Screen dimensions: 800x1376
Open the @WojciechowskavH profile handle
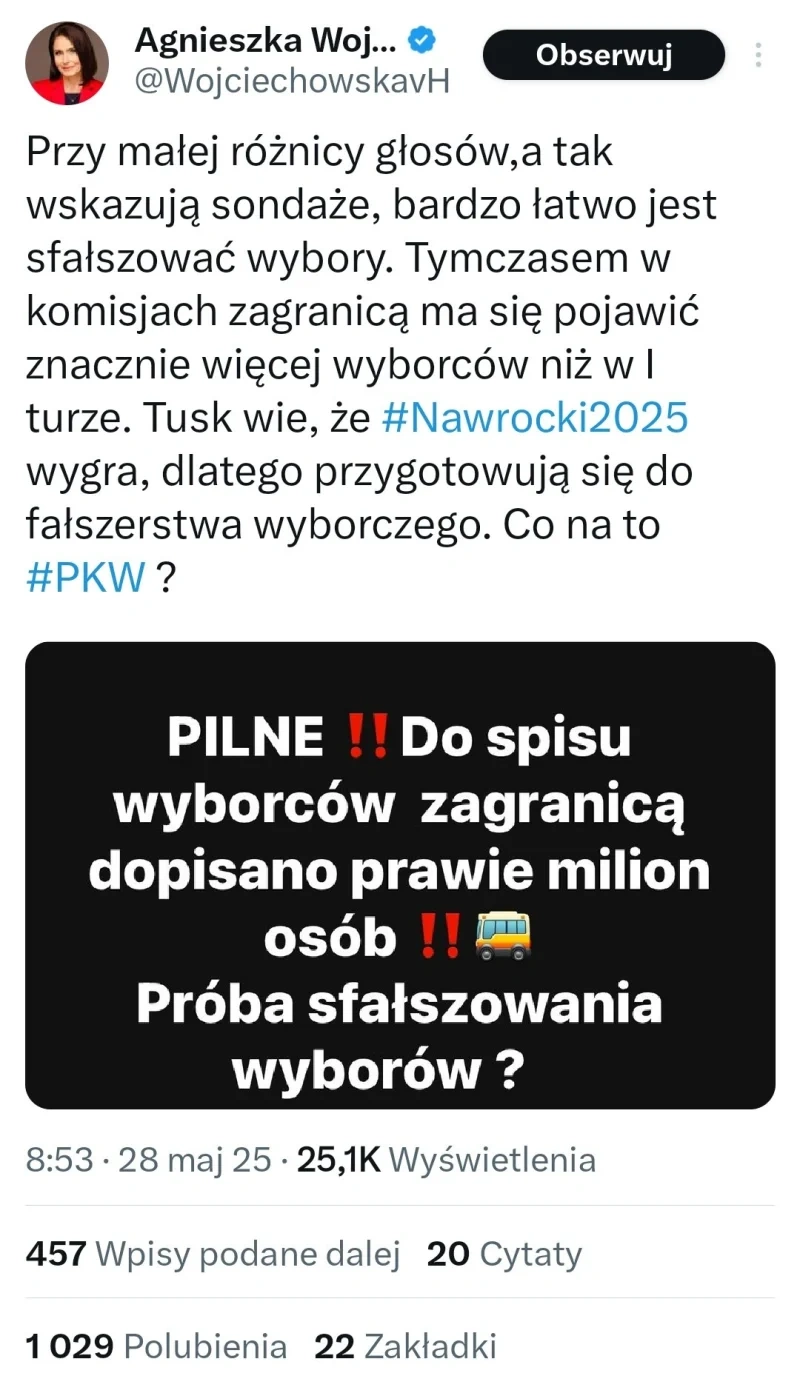point(291,80)
